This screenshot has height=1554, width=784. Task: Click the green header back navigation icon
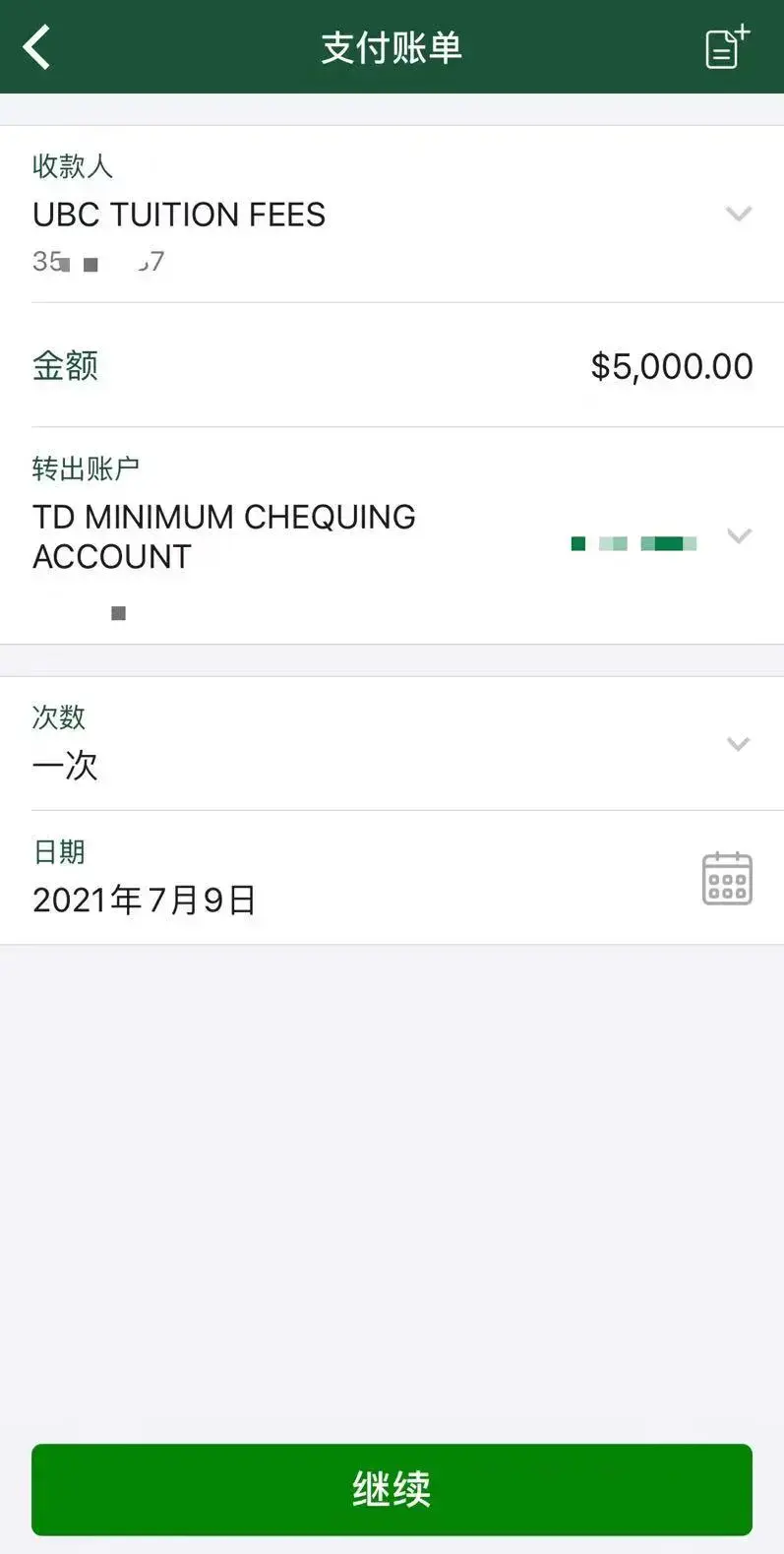(37, 46)
